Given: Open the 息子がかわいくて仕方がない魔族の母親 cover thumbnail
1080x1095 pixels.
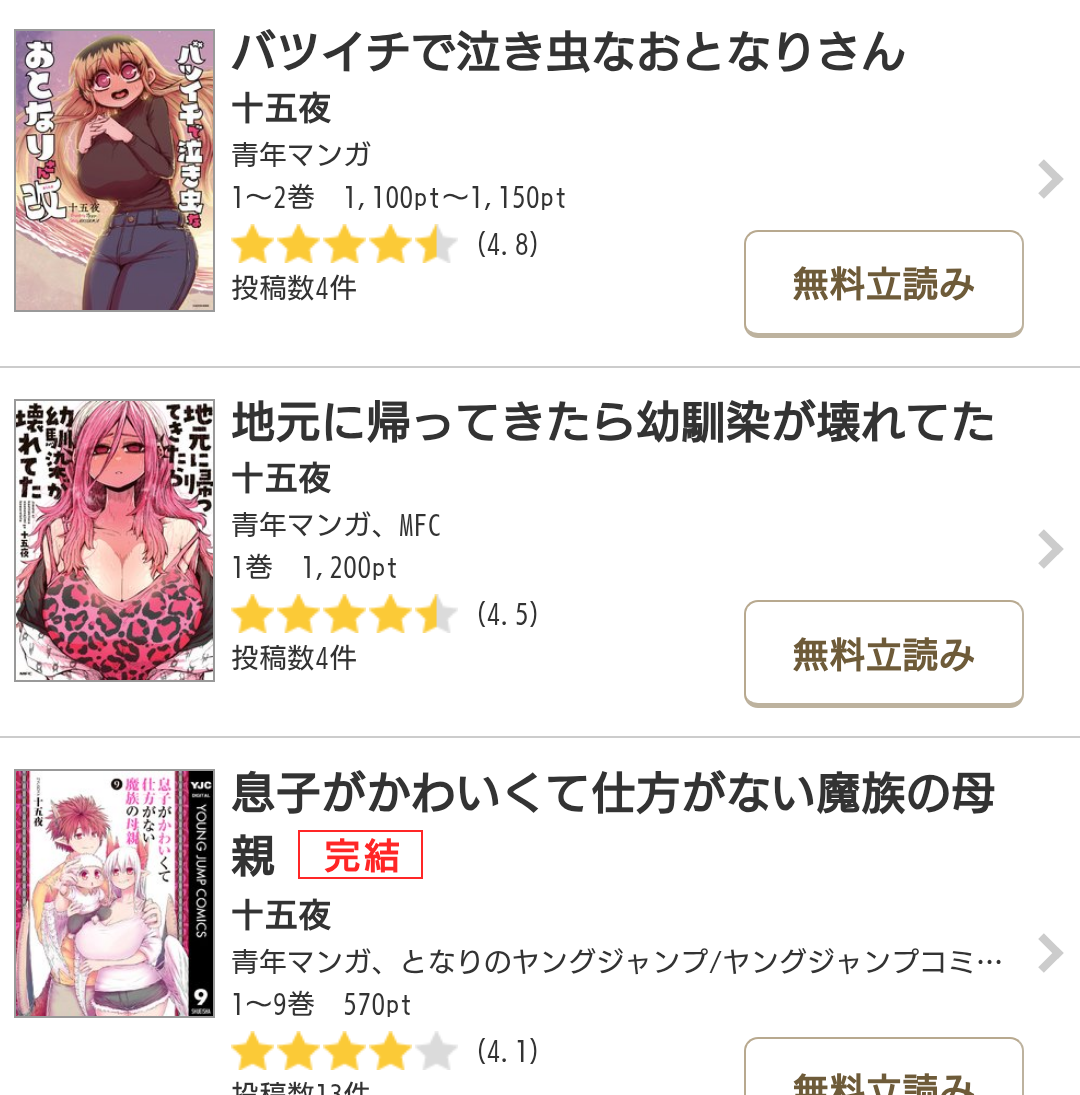Looking at the screenshot, I should (114, 893).
